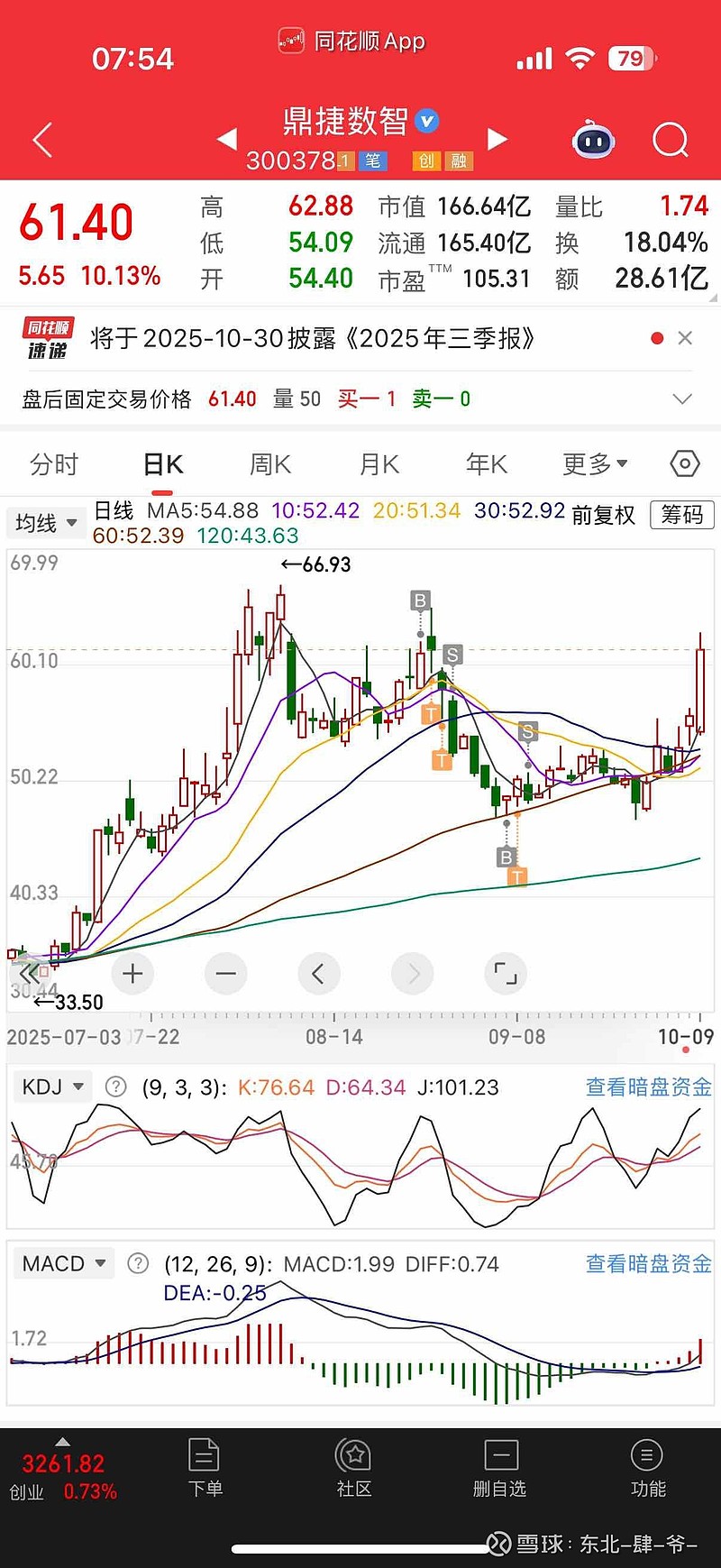
Task: Open the AI robot assistant
Action: tap(593, 141)
